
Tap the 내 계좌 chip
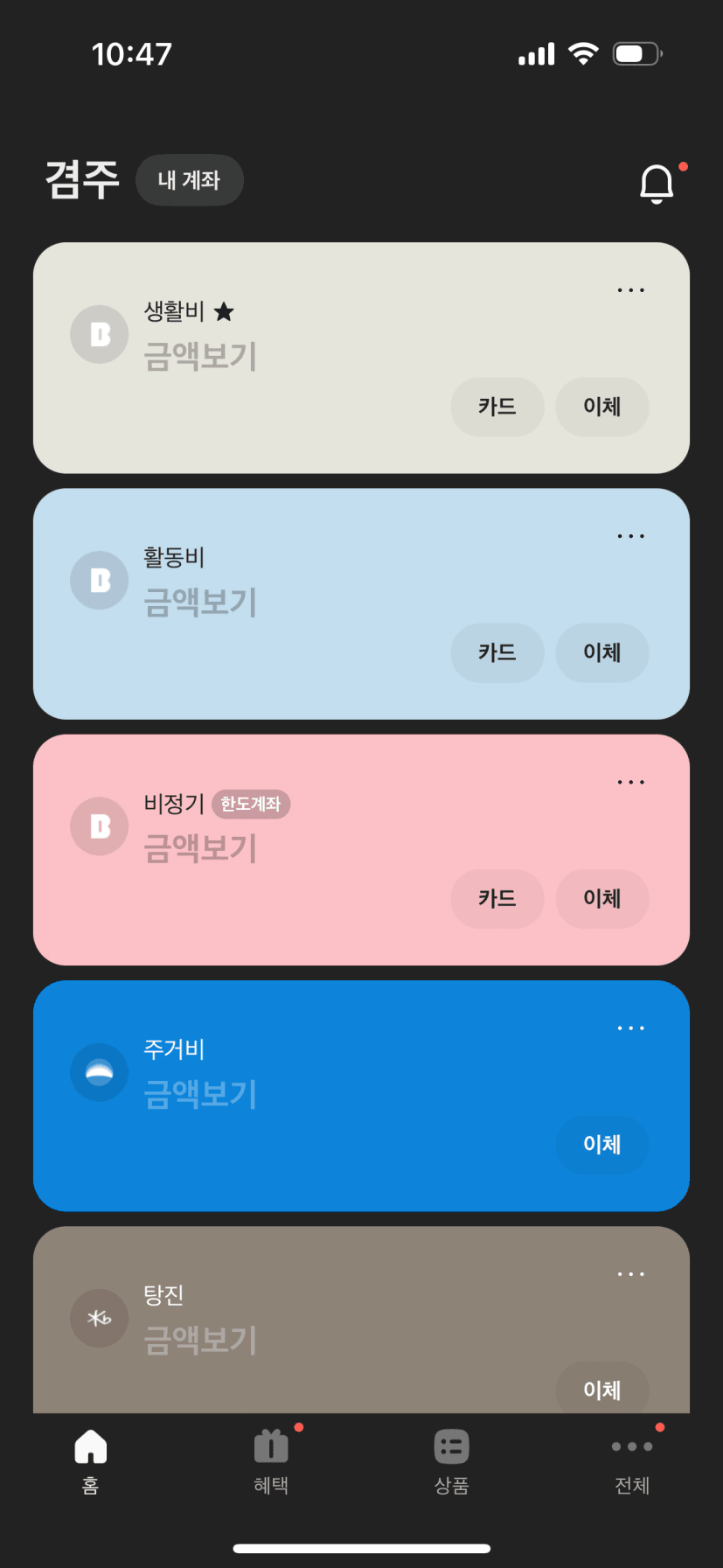point(189,180)
